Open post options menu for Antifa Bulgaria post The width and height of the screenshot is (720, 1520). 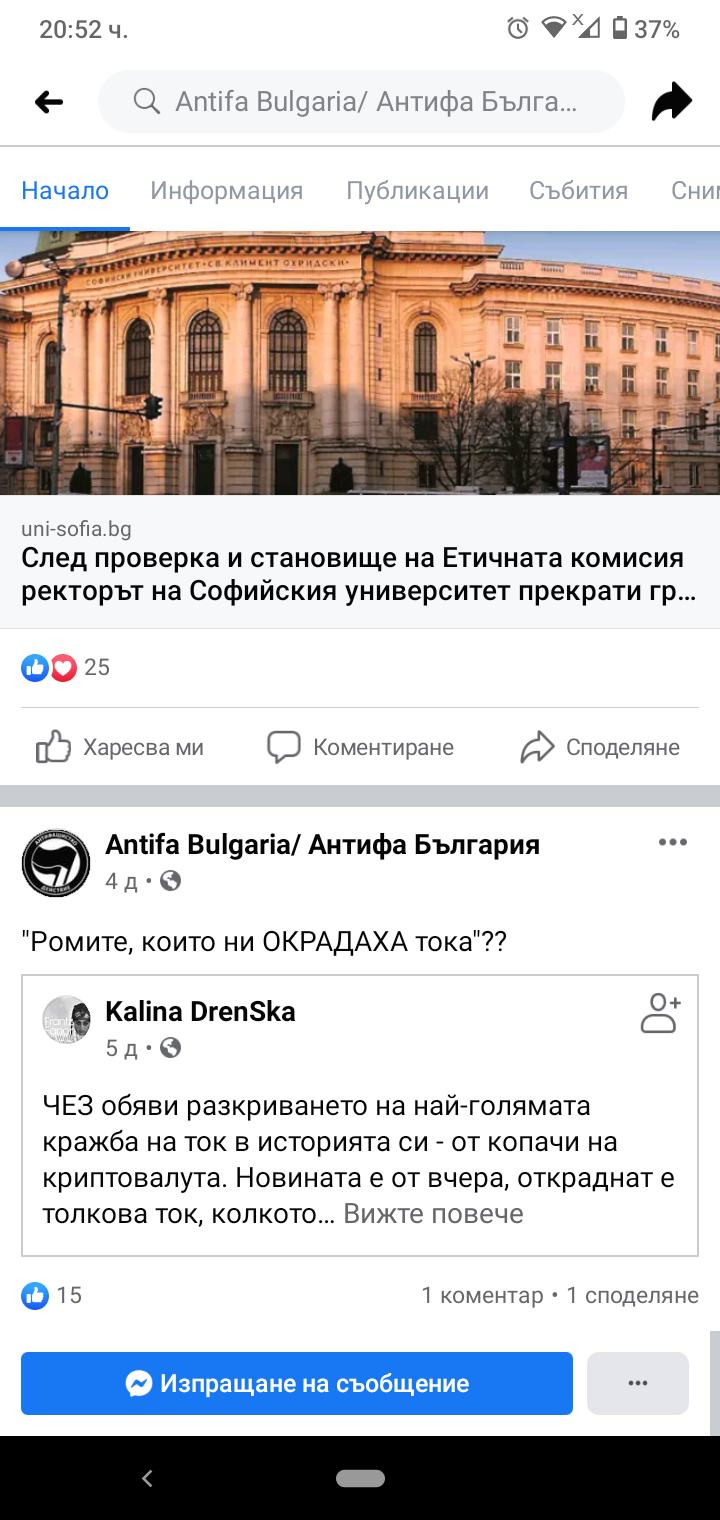coord(672,843)
